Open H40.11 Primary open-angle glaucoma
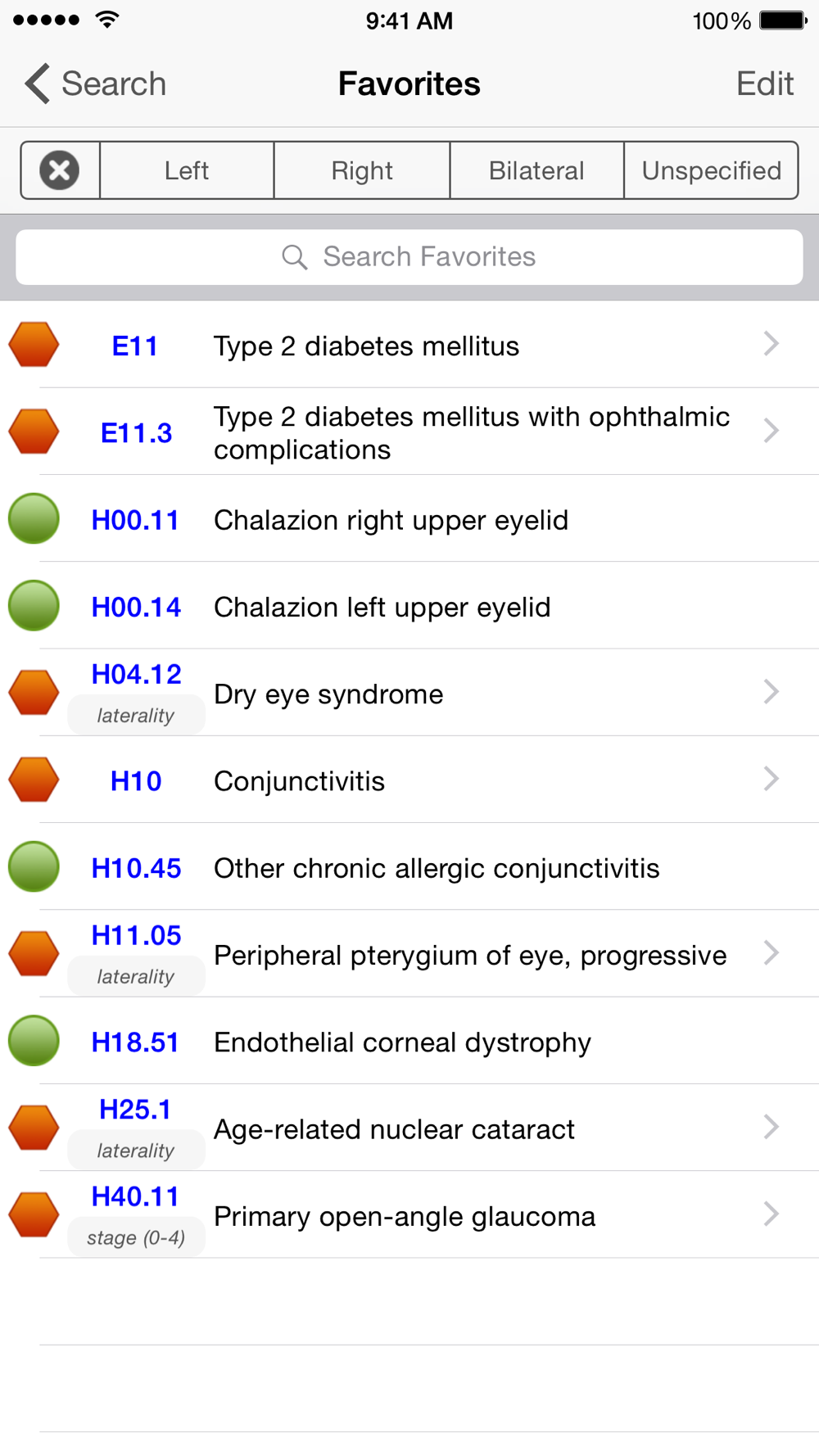Image resolution: width=819 pixels, height=1456 pixels. point(409,1214)
